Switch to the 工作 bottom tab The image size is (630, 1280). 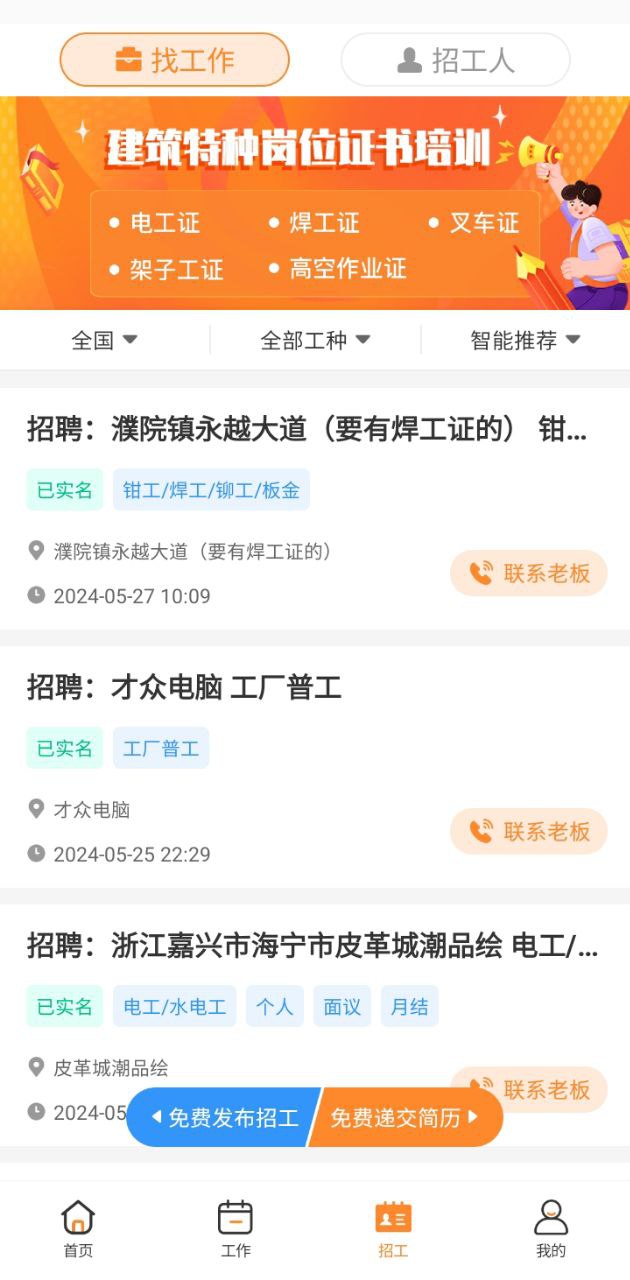click(235, 1229)
